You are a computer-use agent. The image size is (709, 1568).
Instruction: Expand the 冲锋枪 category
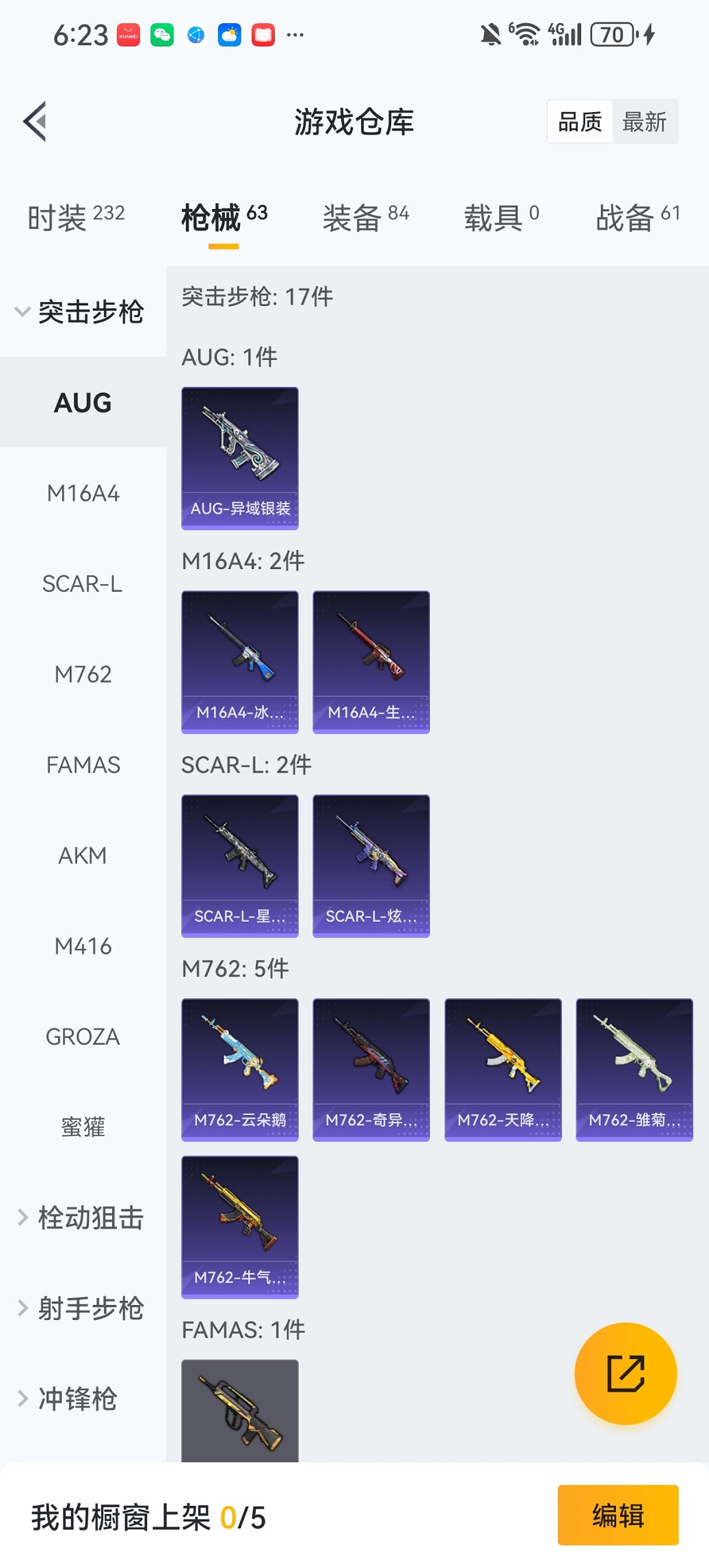click(68, 1399)
